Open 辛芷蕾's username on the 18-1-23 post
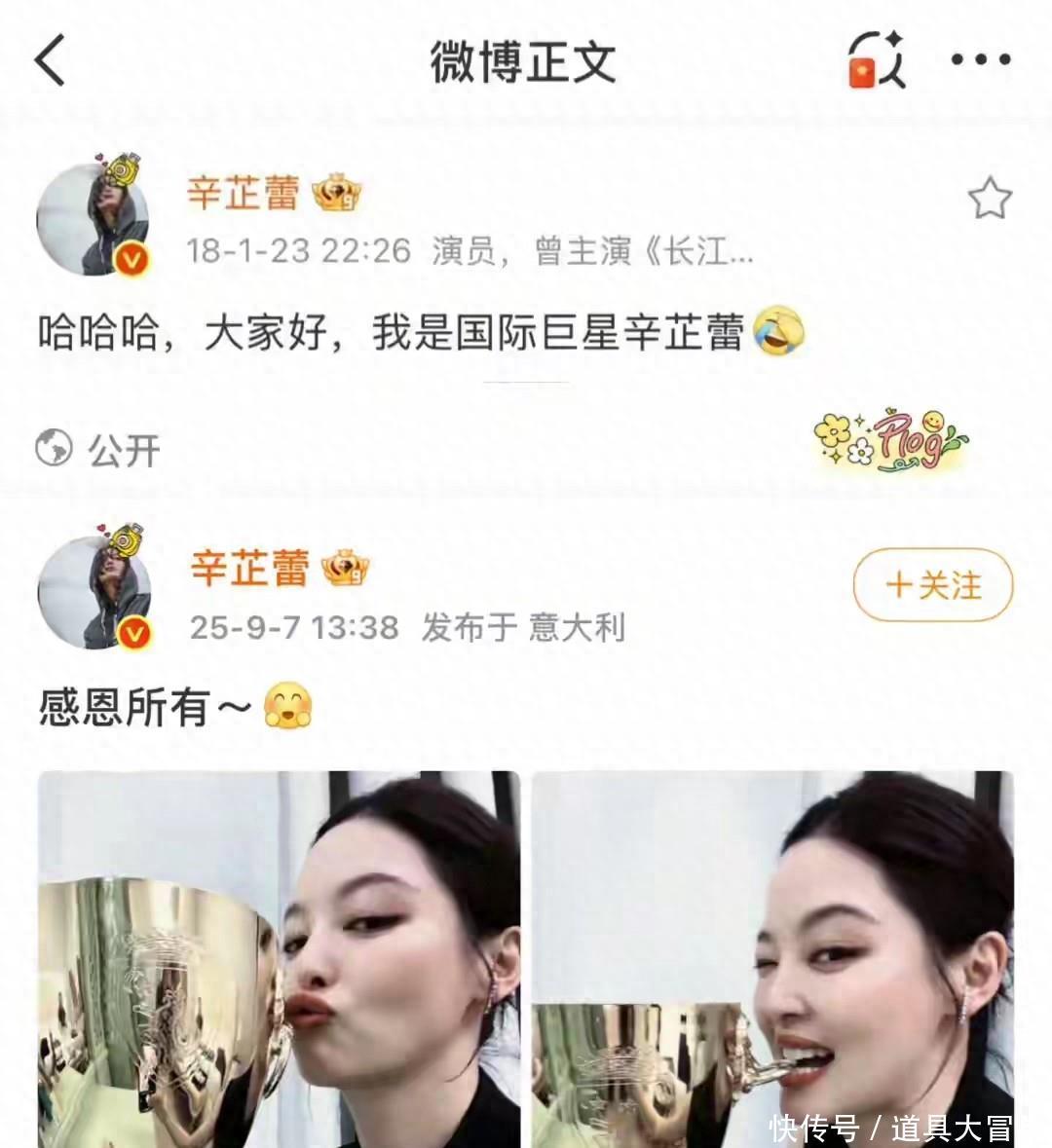The width and height of the screenshot is (1052, 1148). (244, 193)
